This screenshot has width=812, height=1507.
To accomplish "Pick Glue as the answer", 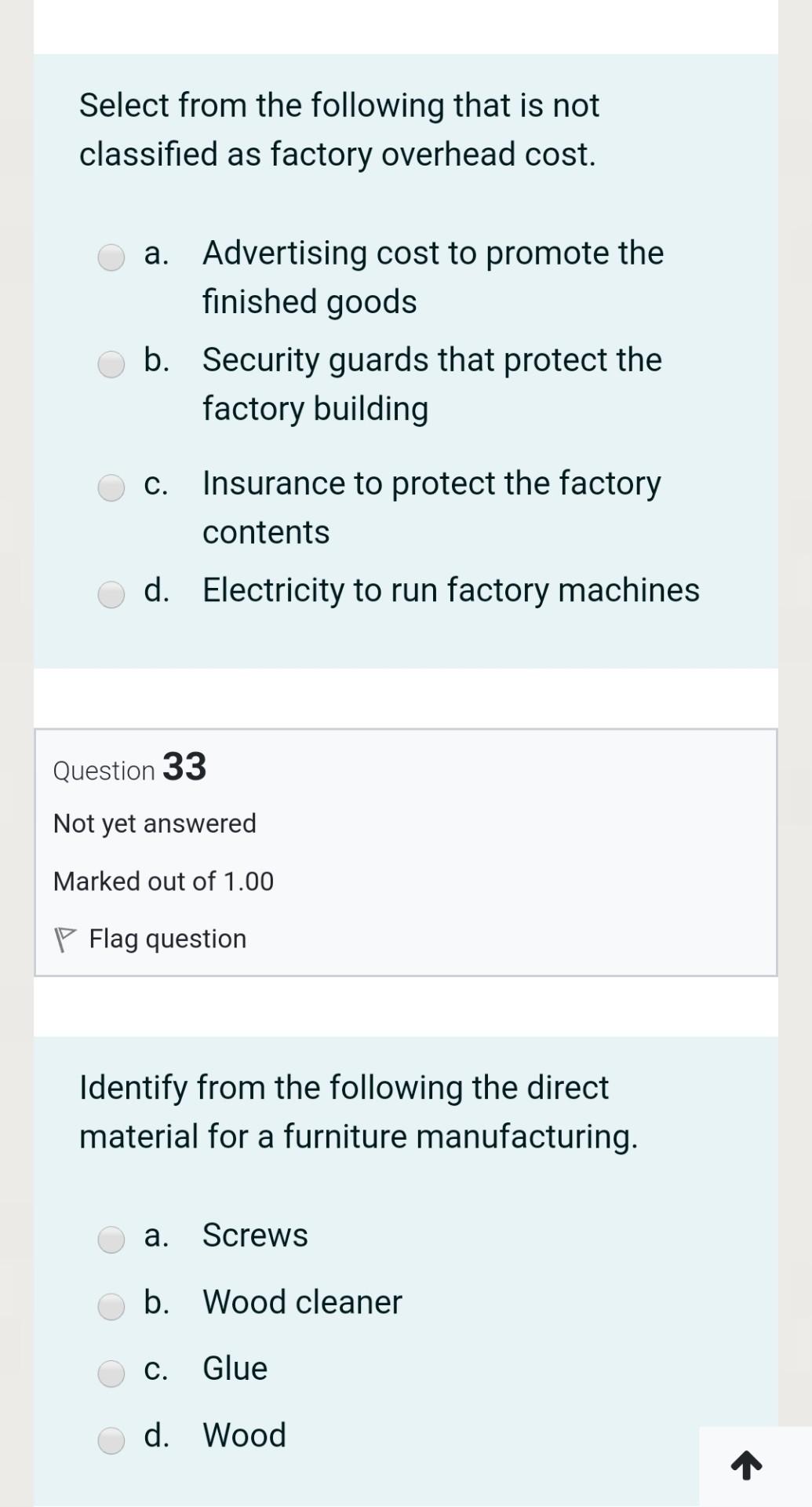I will coord(111,1373).
